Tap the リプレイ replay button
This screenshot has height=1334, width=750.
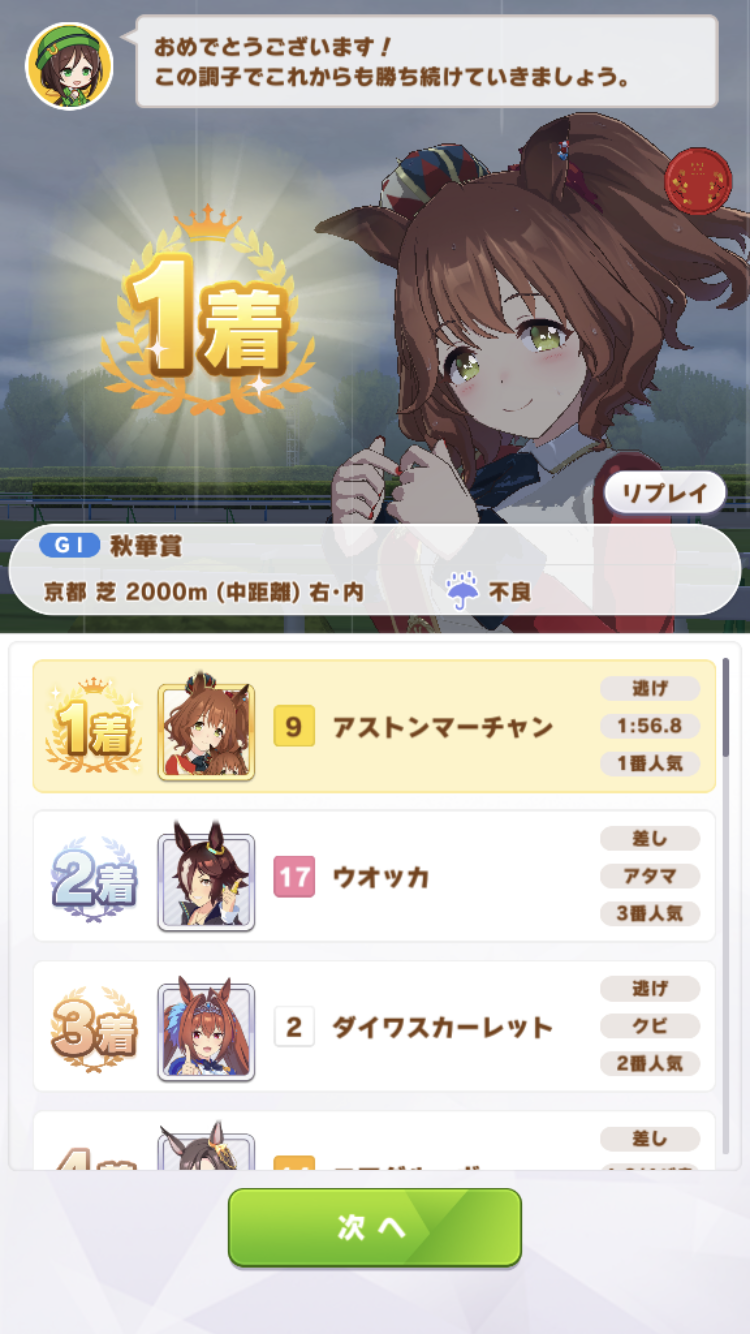tap(665, 493)
